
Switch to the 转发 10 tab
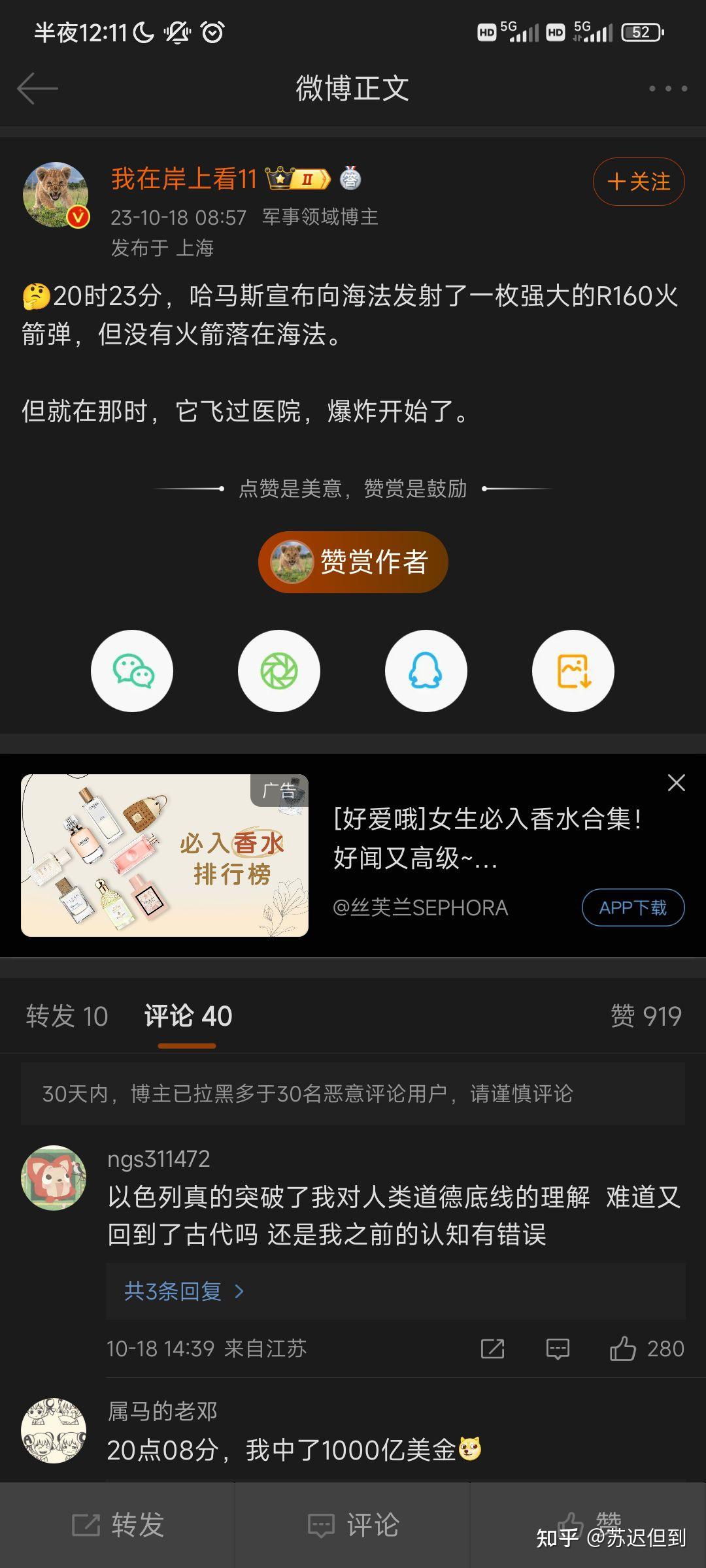coord(67,1016)
